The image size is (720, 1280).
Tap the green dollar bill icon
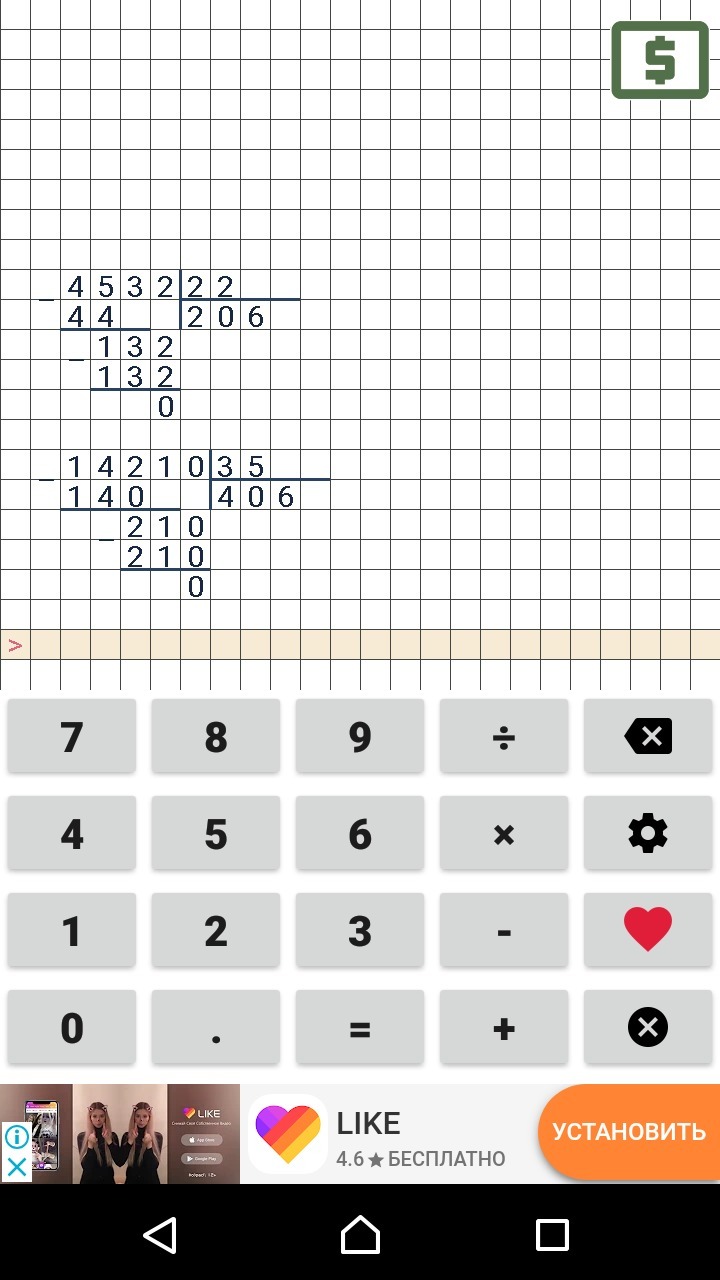[660, 62]
